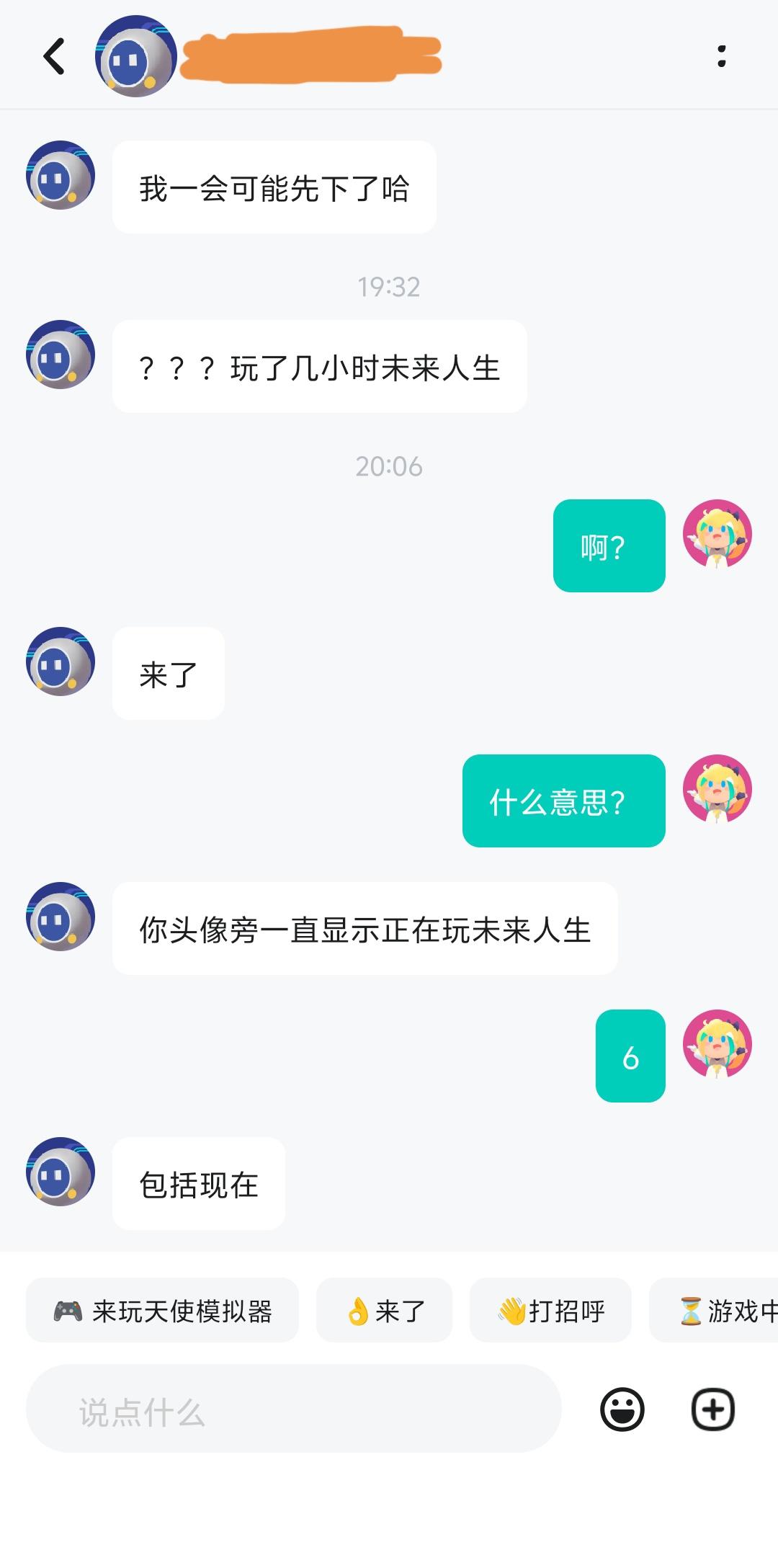Select the 包括现在 message bubble
The height and width of the screenshot is (1568, 778).
[x=199, y=1184]
